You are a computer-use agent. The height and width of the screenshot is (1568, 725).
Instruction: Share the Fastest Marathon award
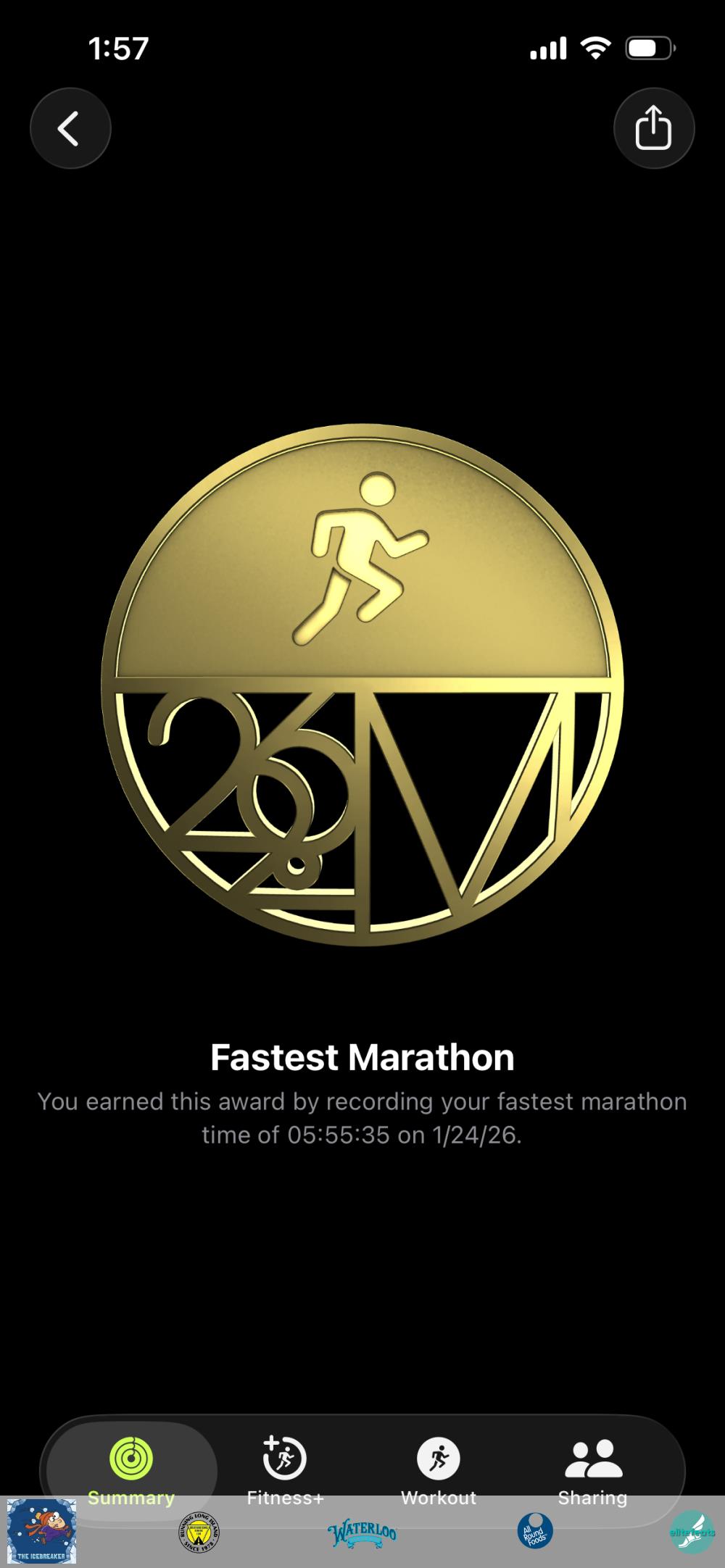point(653,129)
